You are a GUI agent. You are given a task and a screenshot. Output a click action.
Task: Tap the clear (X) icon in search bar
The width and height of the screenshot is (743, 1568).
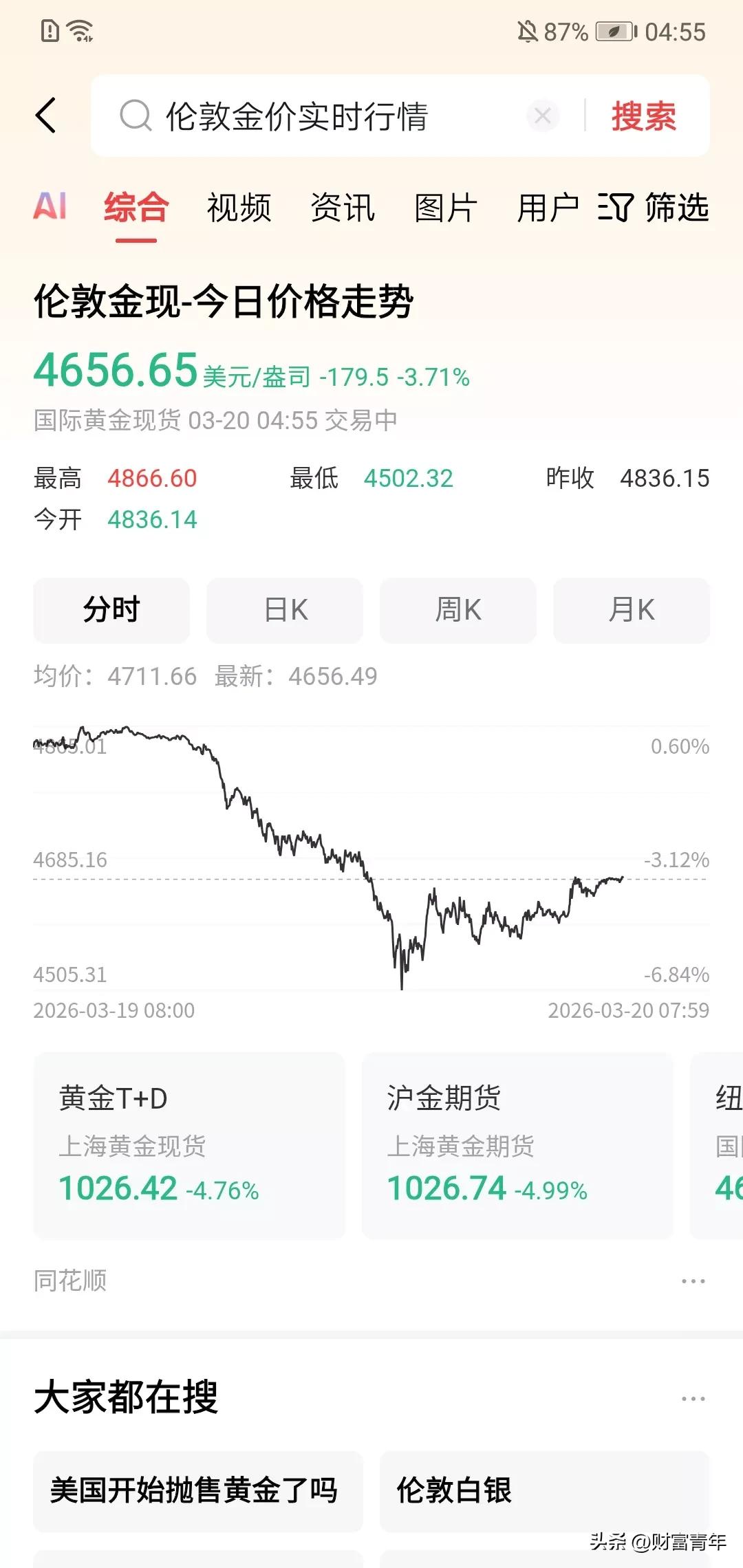point(543,117)
